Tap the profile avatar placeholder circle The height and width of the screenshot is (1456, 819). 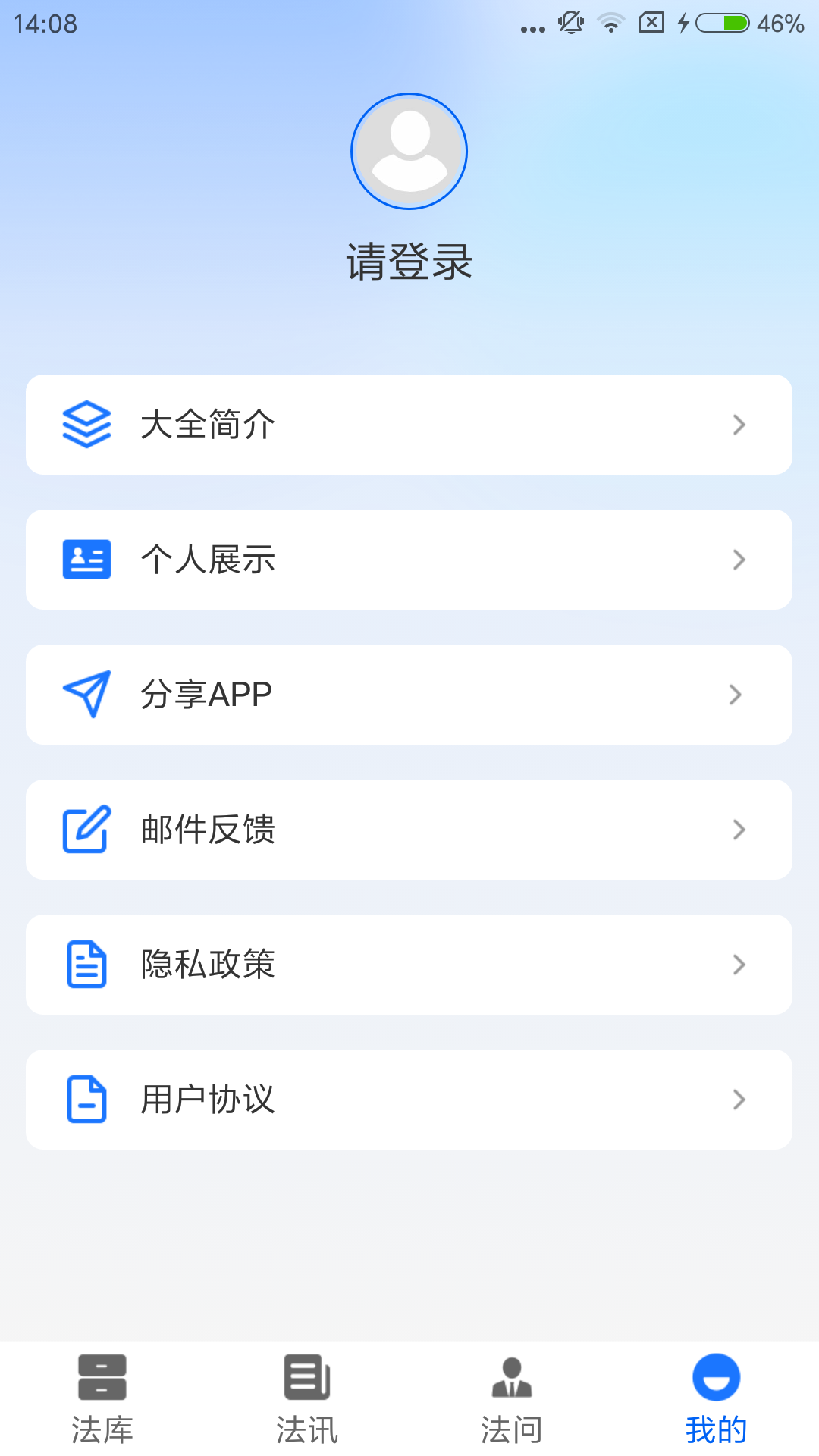pos(409,151)
